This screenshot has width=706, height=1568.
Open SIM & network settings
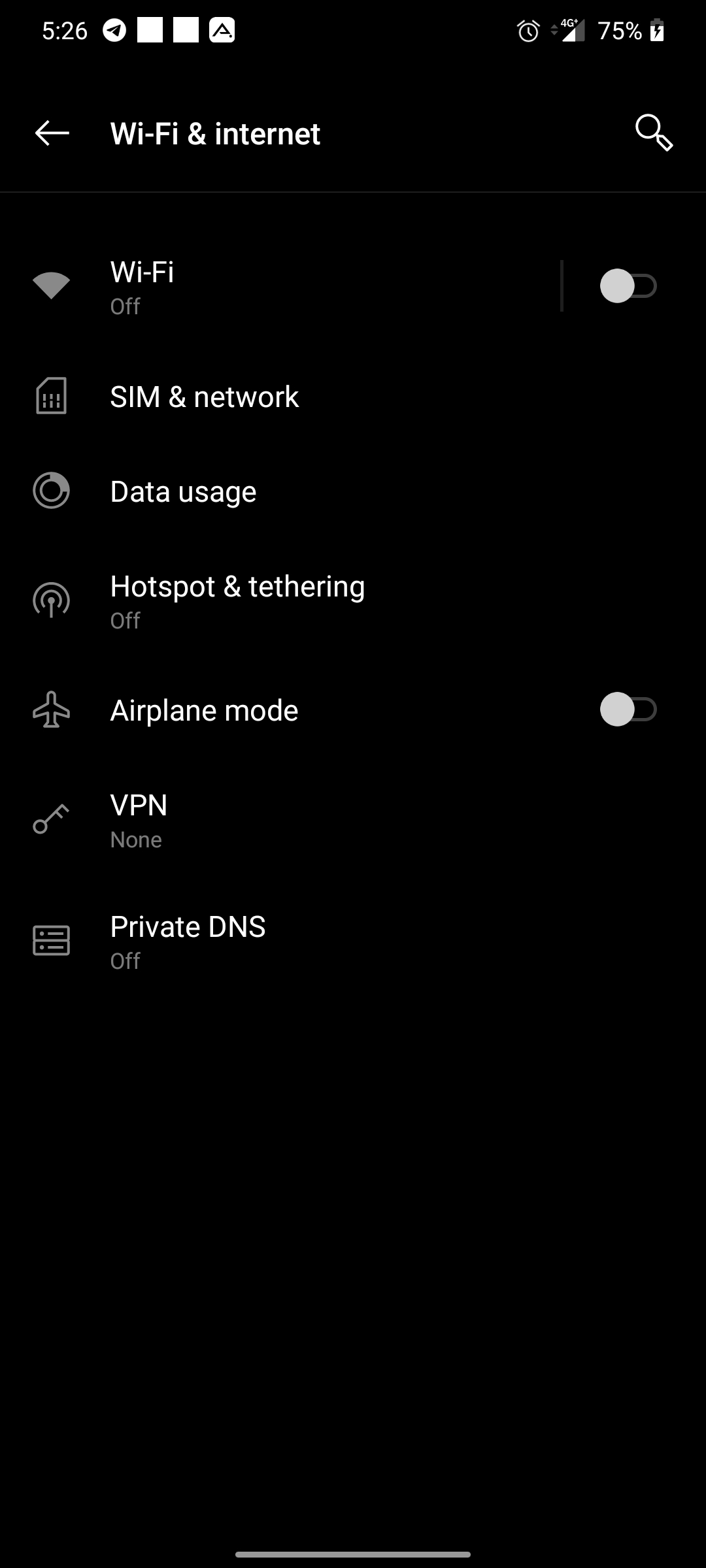click(x=353, y=397)
